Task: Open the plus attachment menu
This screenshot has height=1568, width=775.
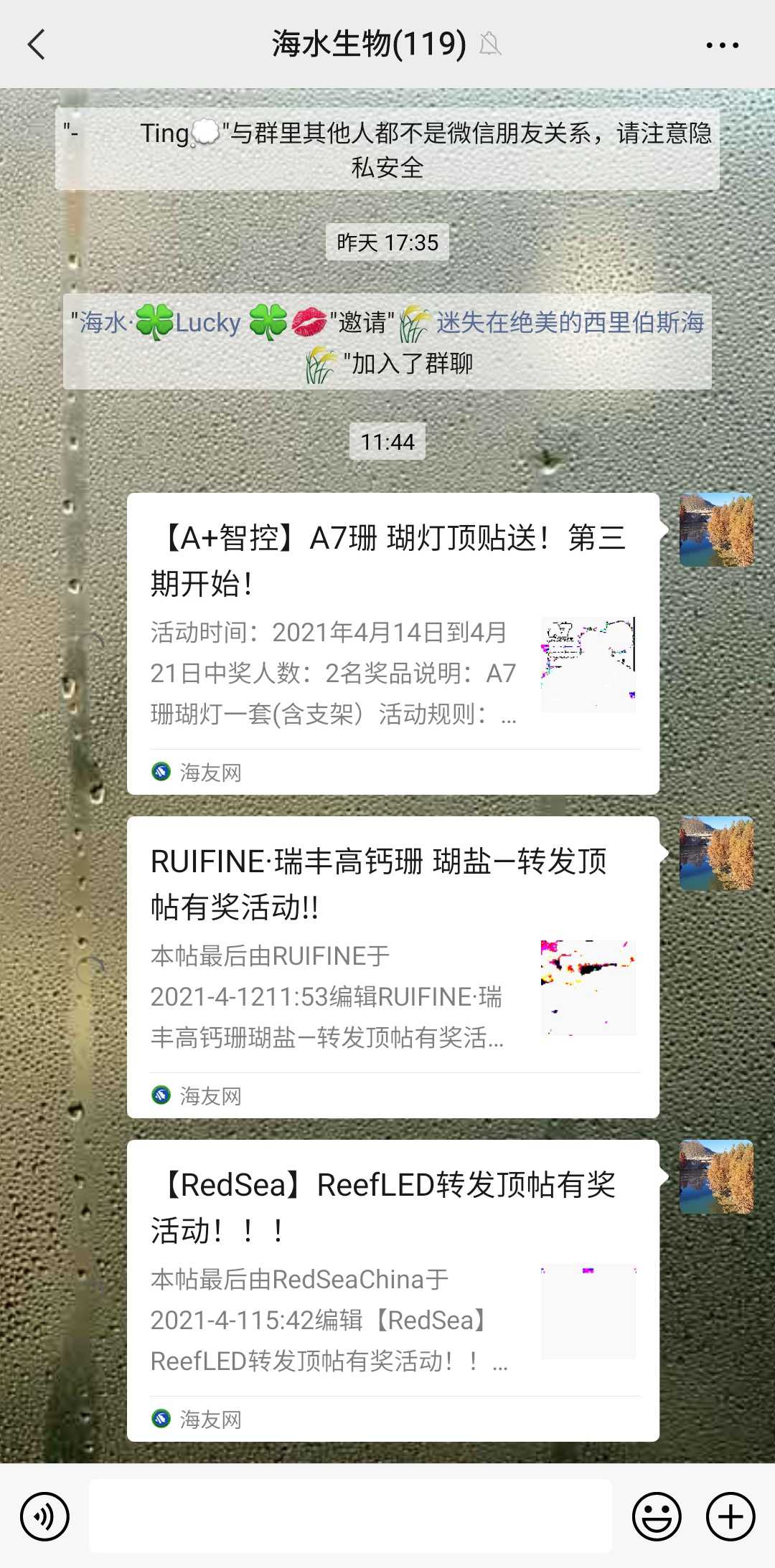Action: (730, 1516)
